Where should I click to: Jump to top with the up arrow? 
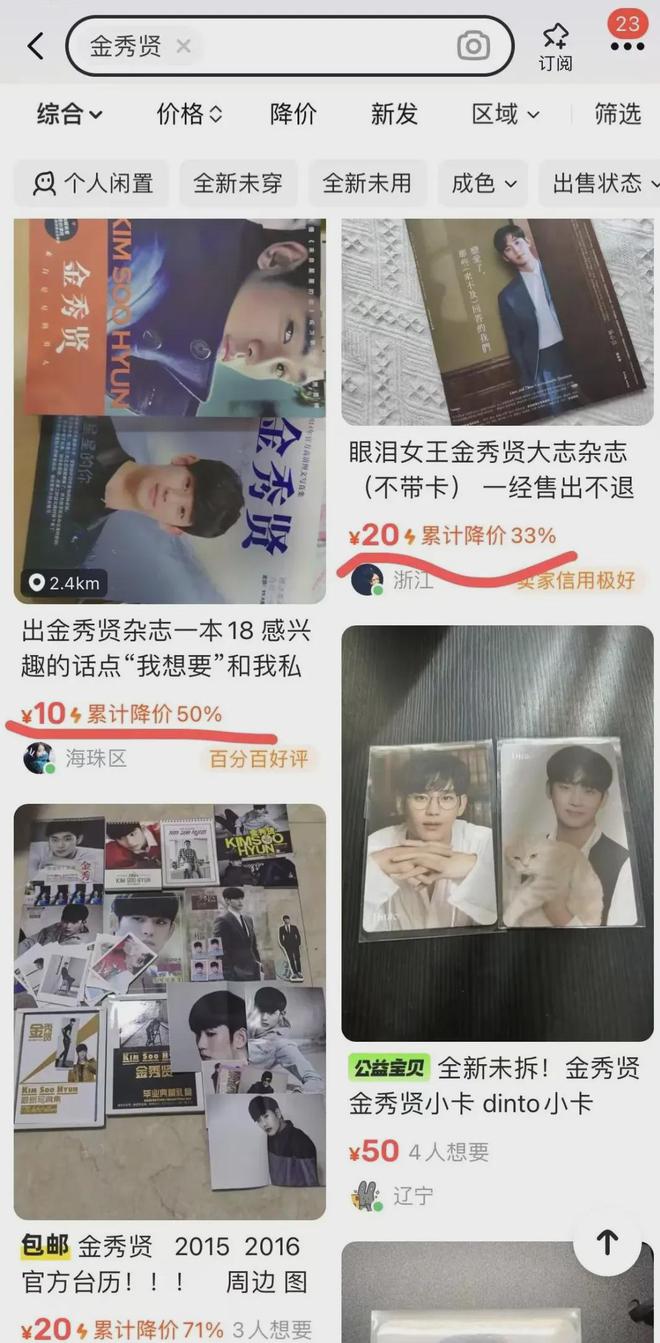point(607,1242)
